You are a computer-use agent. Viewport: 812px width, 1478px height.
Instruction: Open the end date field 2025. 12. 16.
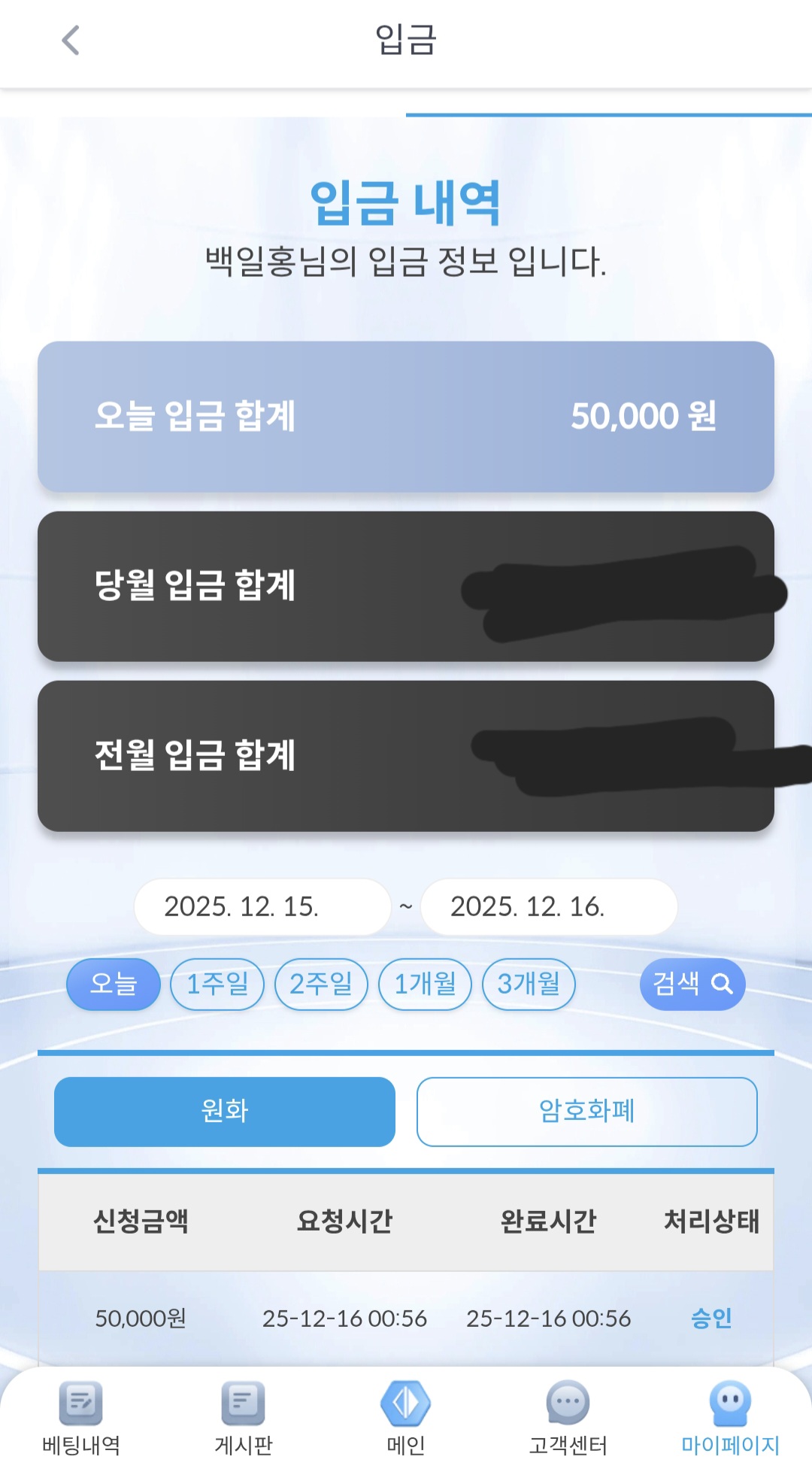(x=548, y=906)
